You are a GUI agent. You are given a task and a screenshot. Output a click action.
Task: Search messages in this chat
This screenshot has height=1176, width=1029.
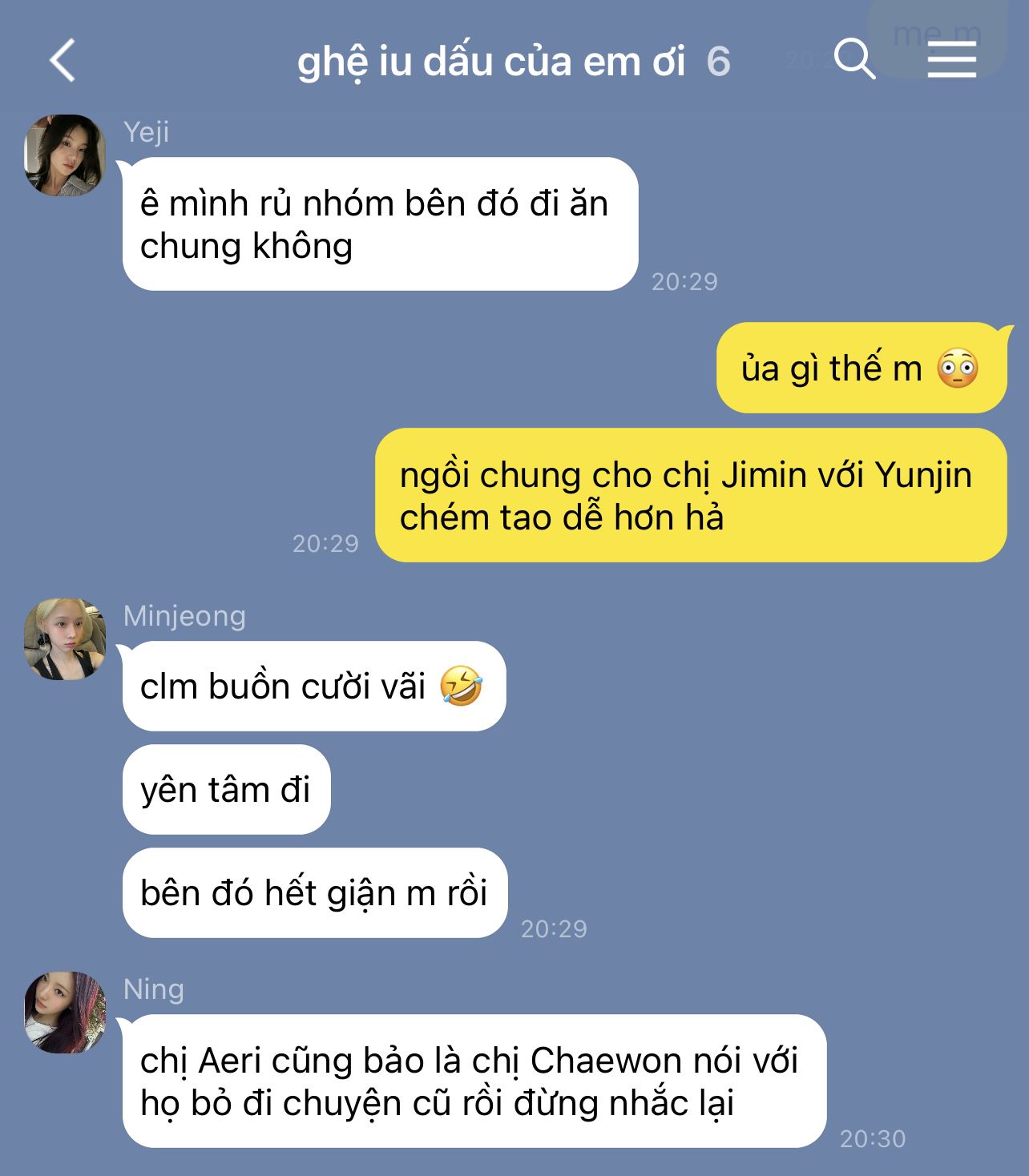coord(854,59)
